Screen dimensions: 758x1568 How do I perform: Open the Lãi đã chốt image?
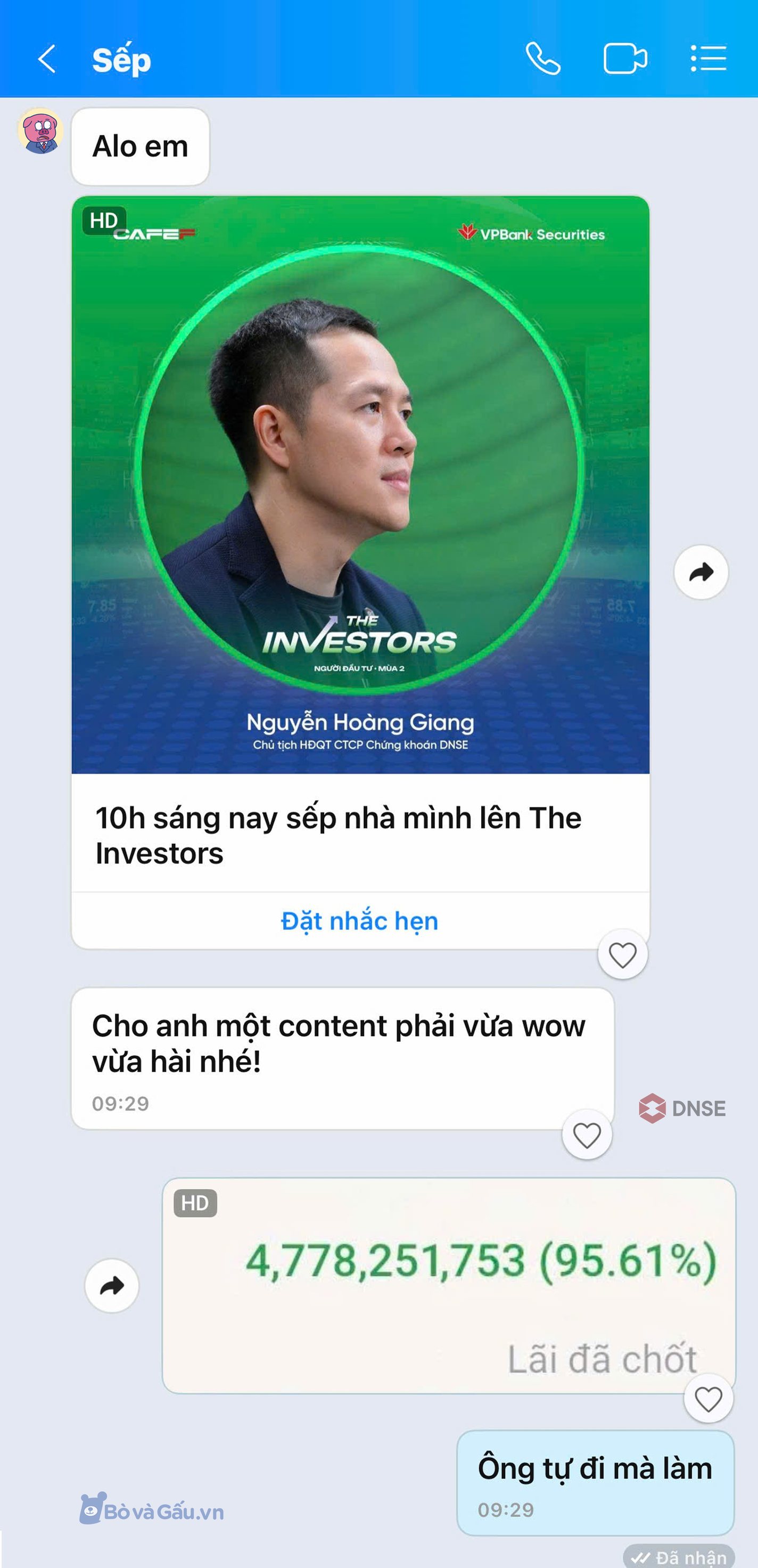tap(448, 1285)
